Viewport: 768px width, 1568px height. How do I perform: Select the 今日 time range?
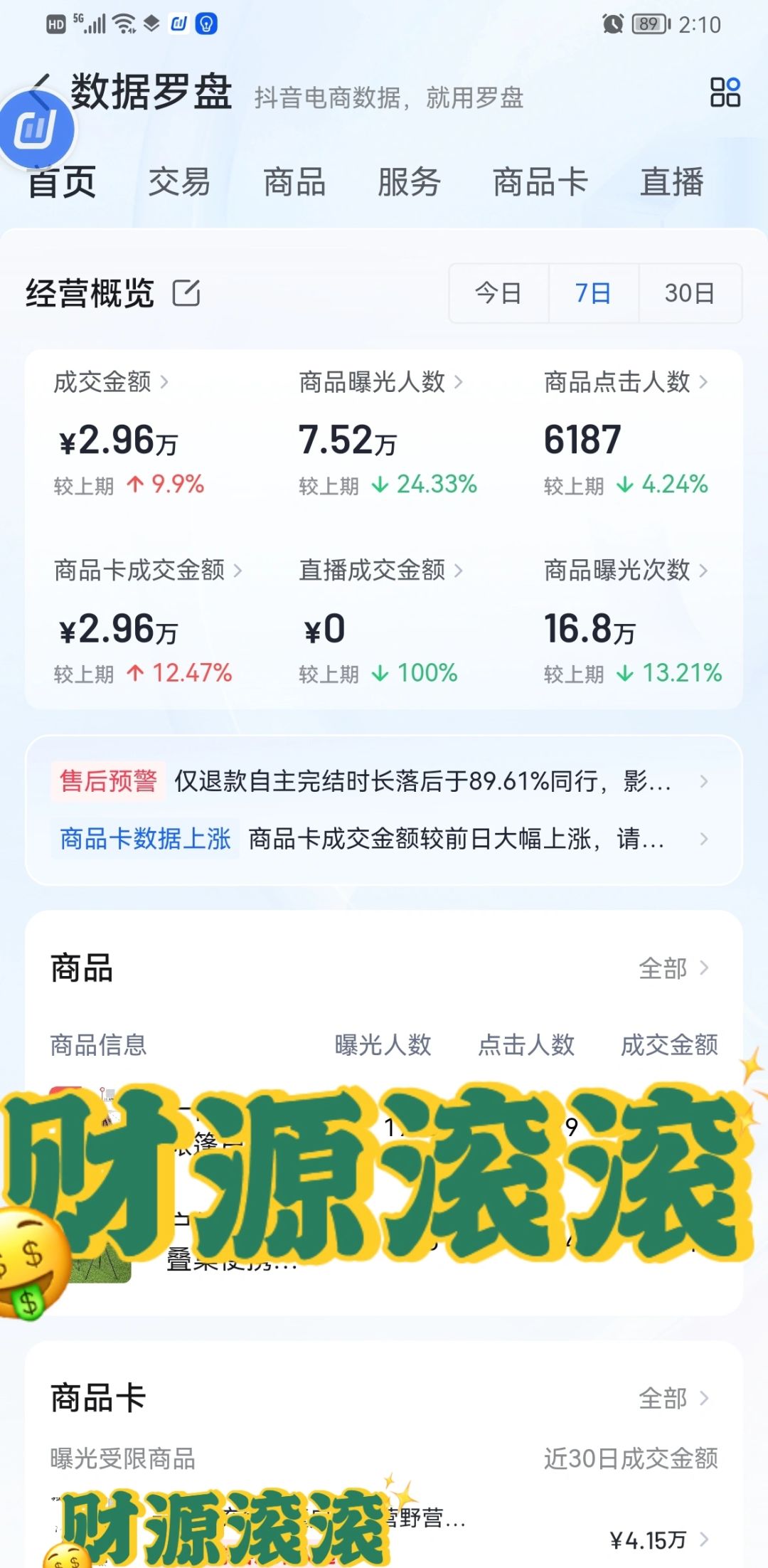(498, 293)
